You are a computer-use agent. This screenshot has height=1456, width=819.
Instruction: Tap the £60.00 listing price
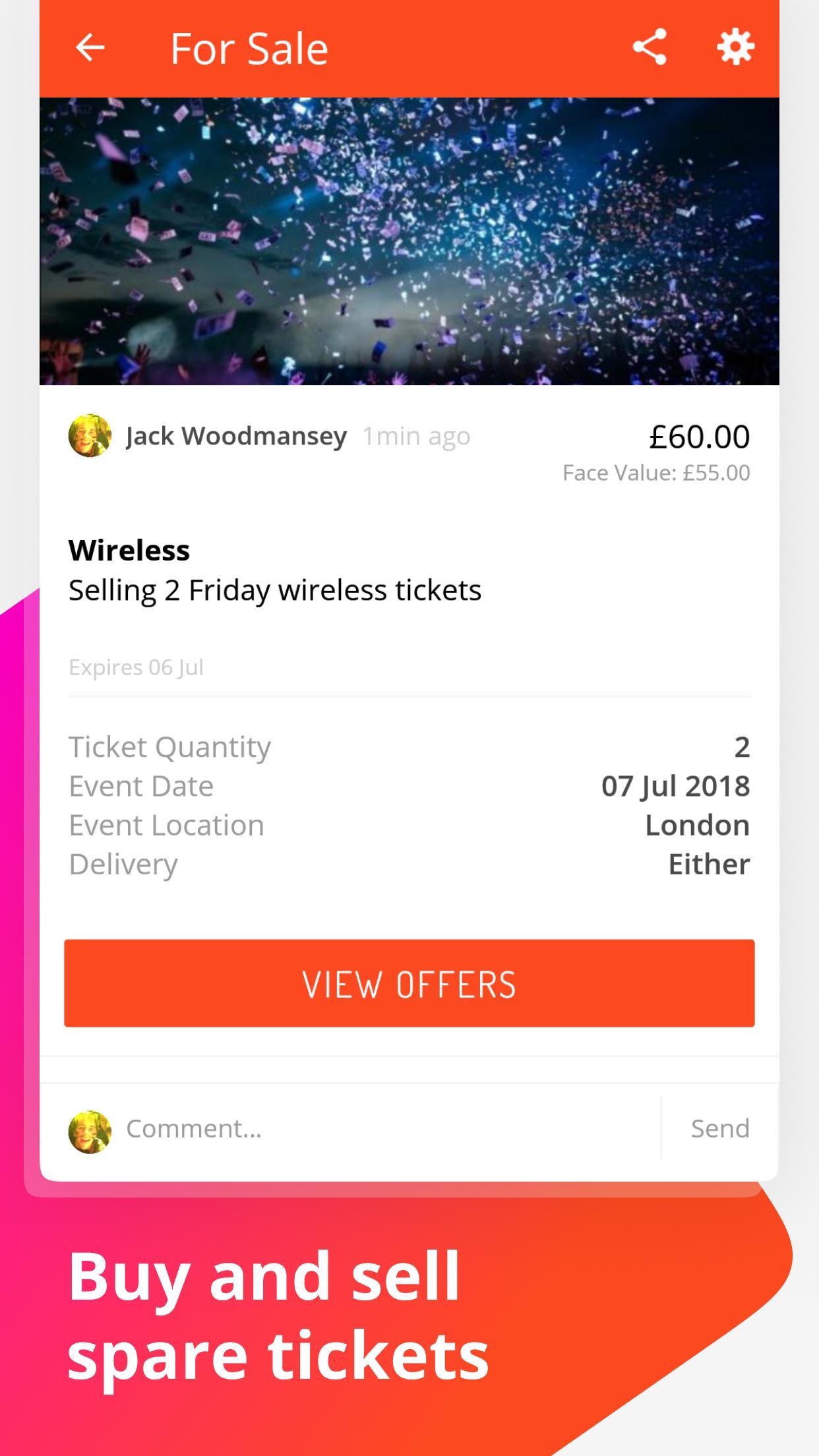699,435
